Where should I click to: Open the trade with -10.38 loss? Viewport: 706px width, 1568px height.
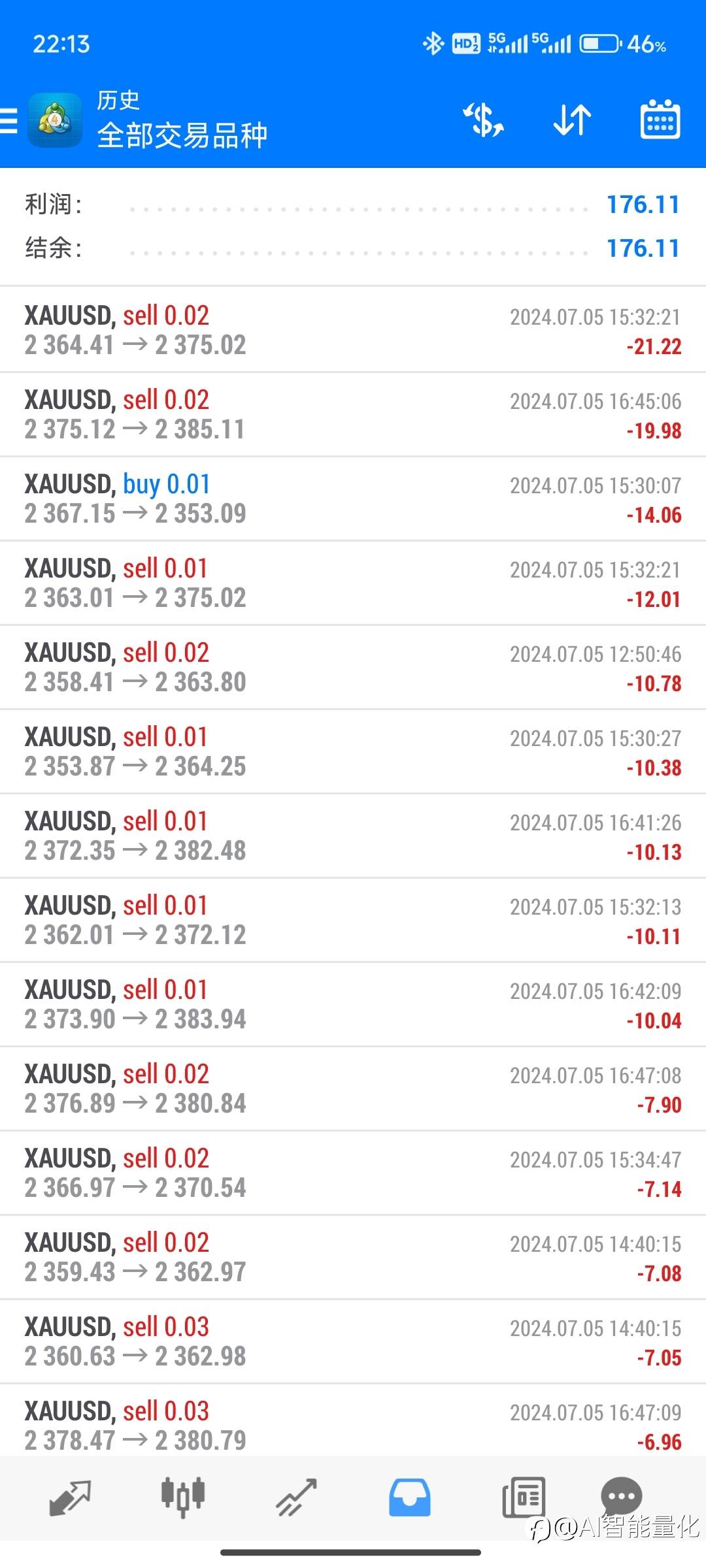353,752
